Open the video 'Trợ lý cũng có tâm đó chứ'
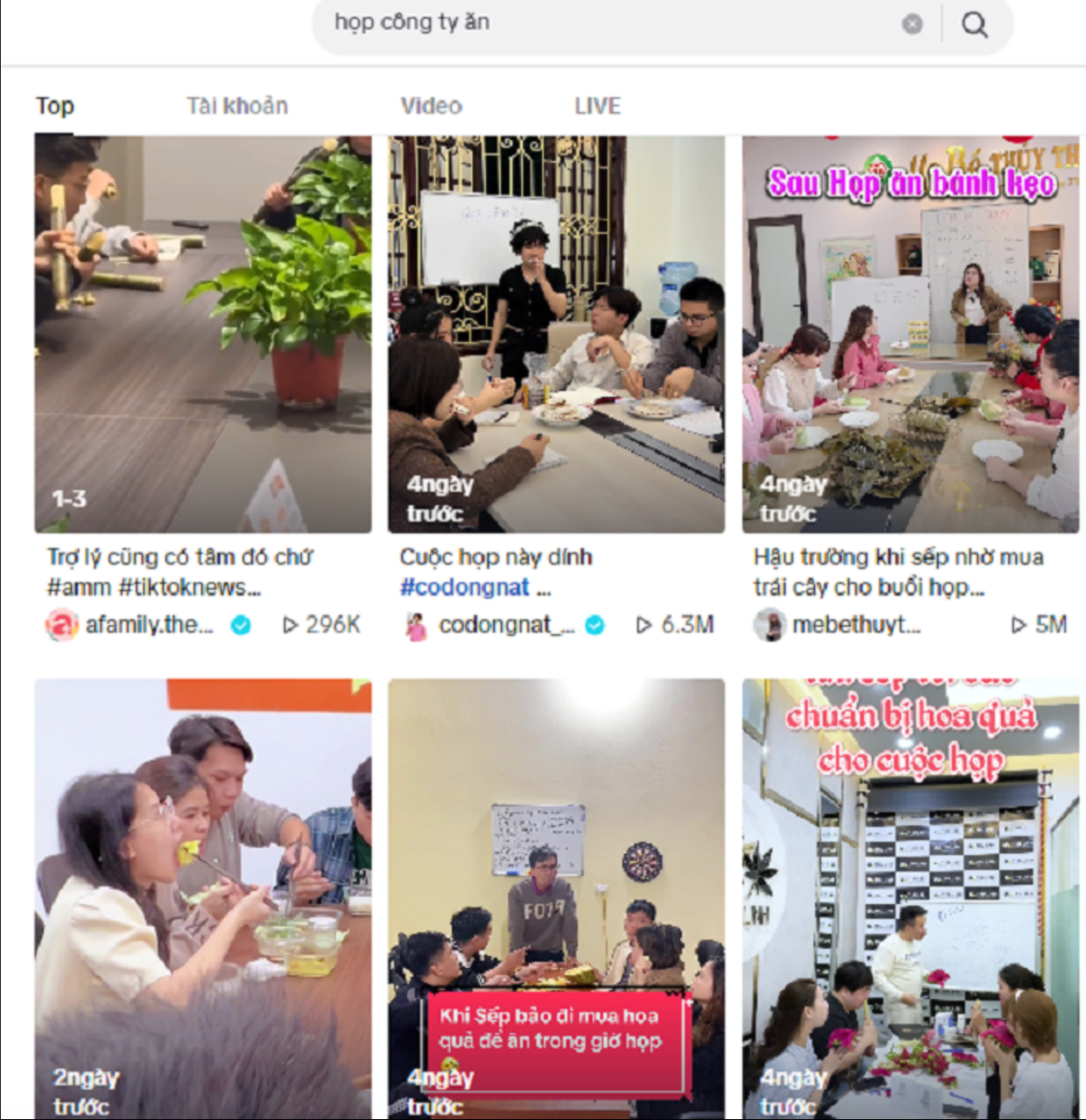Viewport: 1086px width, 1120px height. click(x=203, y=334)
